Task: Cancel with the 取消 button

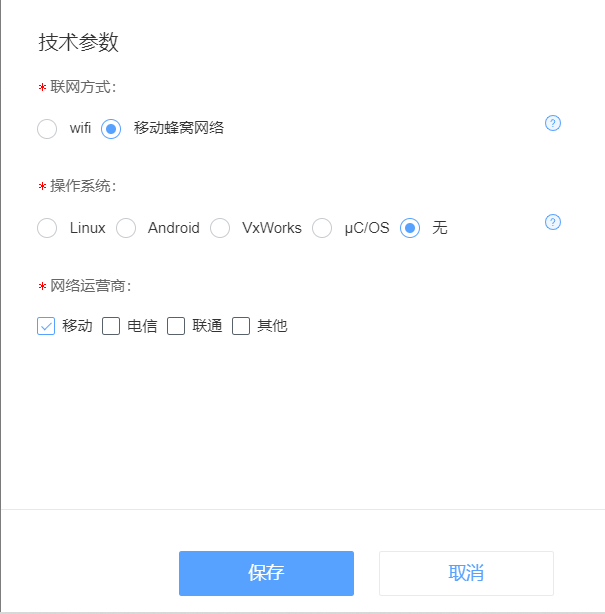Action: coord(466,573)
